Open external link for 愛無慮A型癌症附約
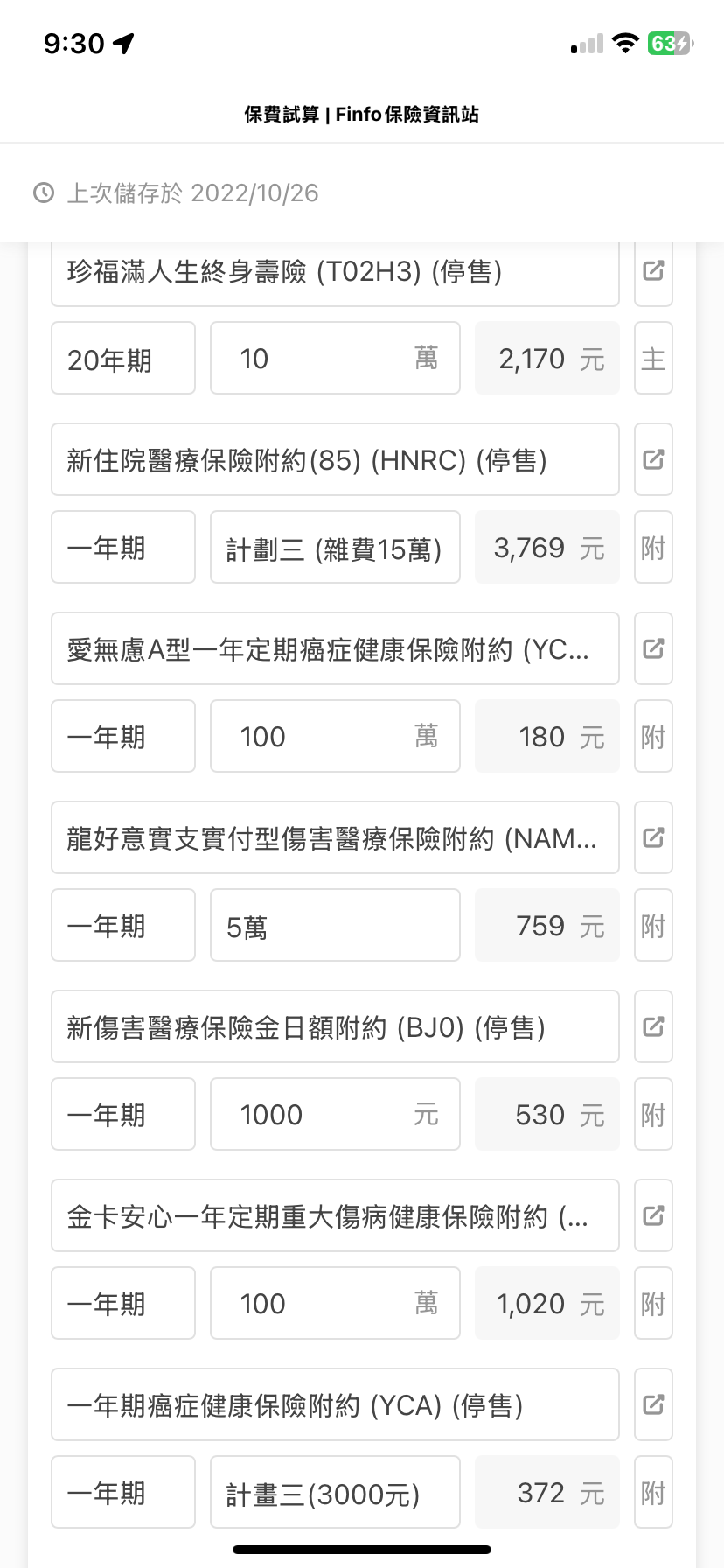The height and width of the screenshot is (1568, 724). pos(653,648)
